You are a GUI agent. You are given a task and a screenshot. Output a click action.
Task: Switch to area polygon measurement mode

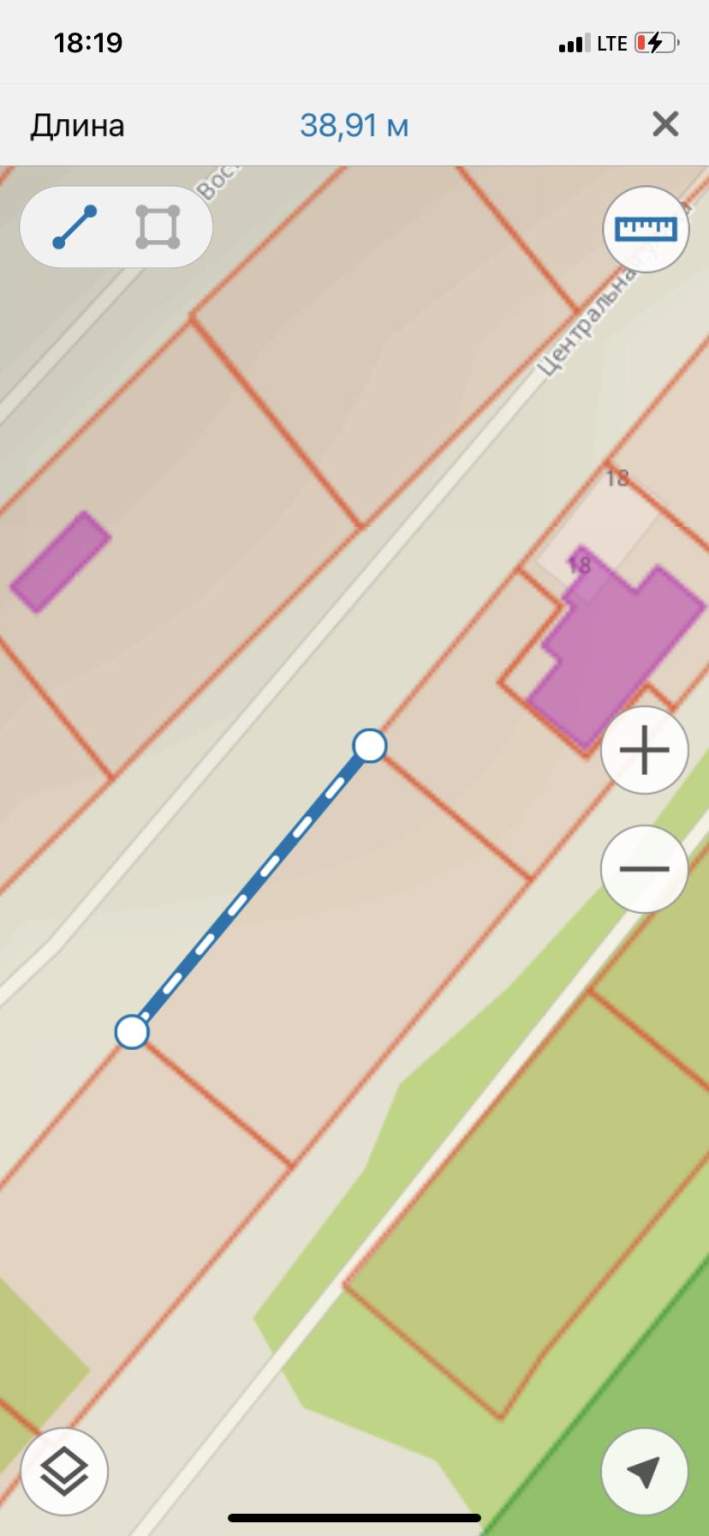[x=158, y=227]
